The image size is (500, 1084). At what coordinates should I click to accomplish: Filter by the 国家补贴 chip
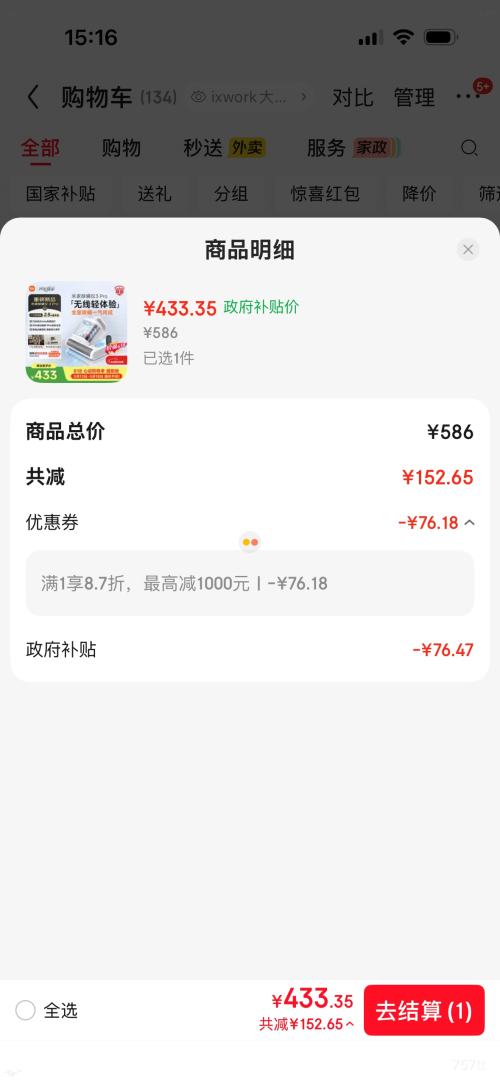click(x=60, y=194)
